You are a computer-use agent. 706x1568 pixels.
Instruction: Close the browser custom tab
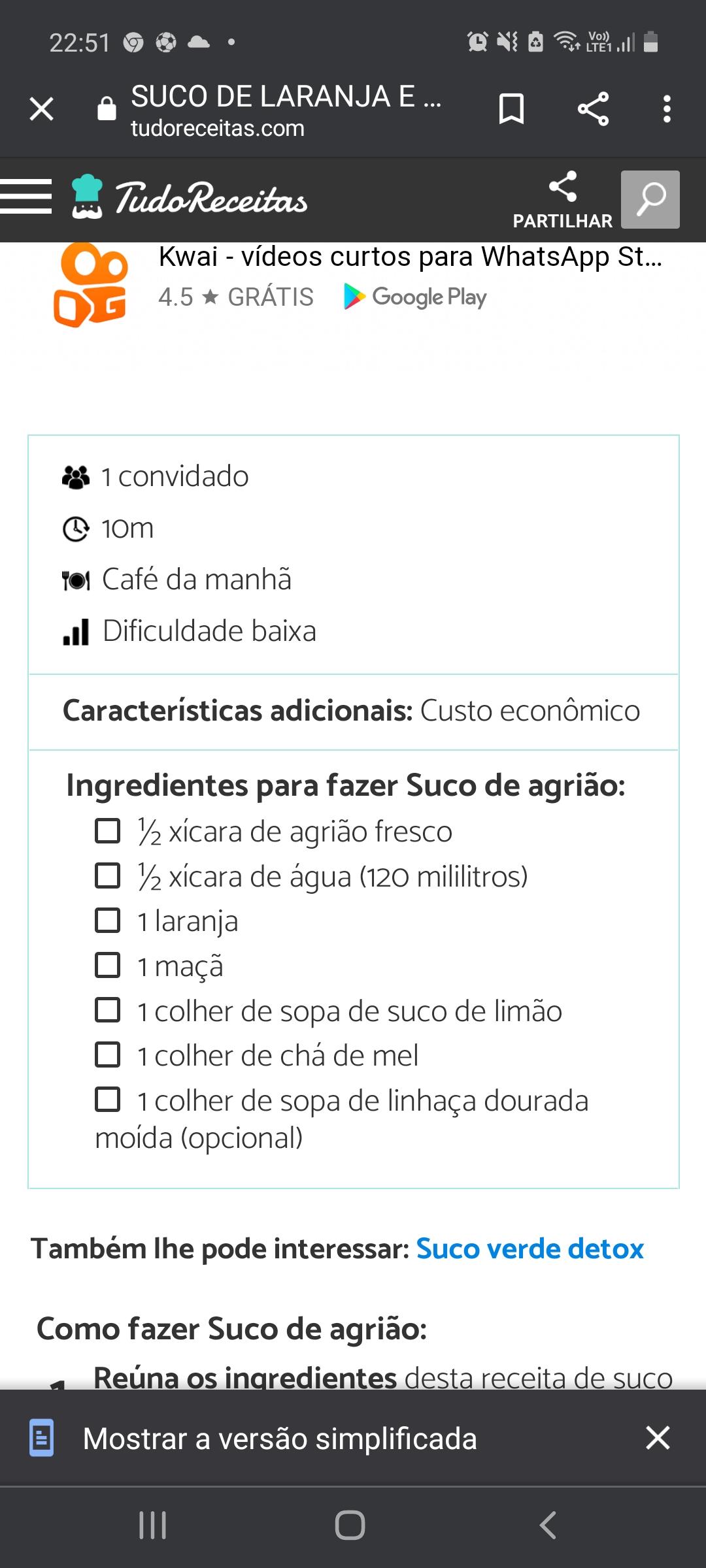pos(42,109)
